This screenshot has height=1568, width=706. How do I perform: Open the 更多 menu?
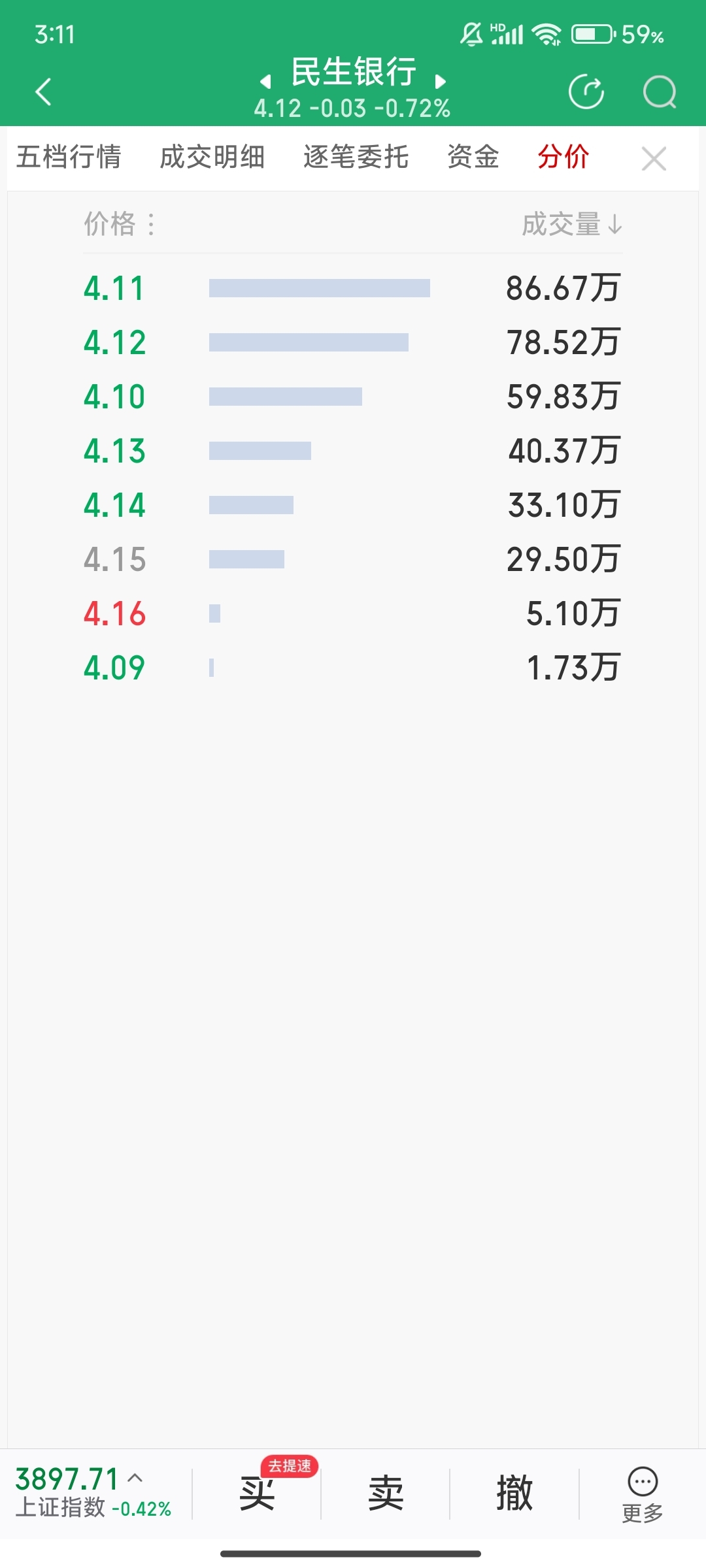(x=643, y=1494)
